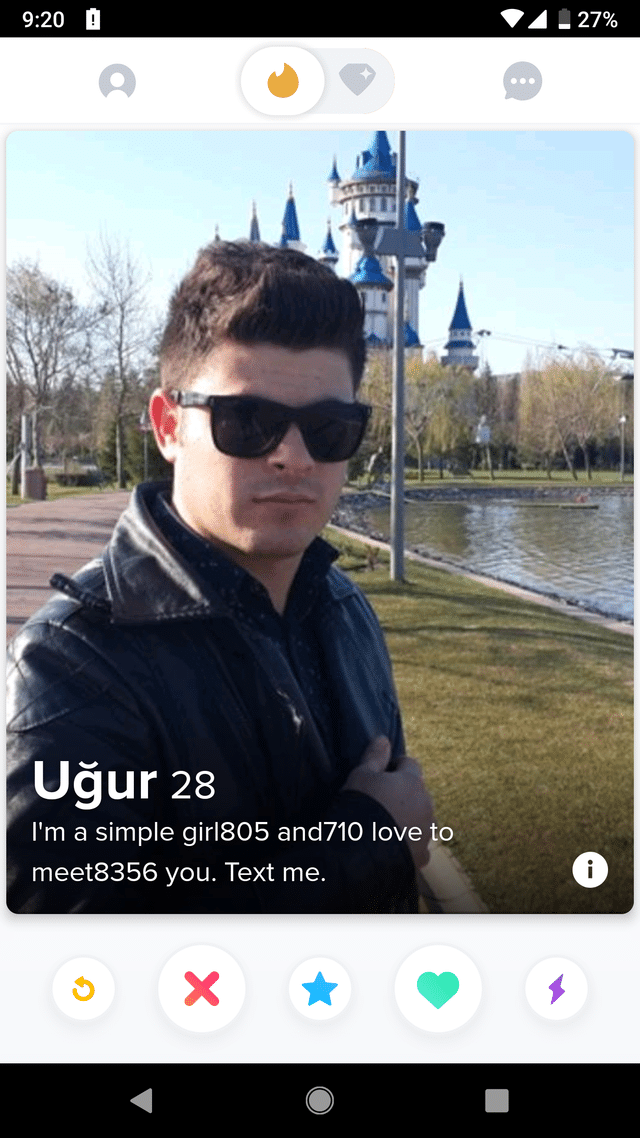Open your profile icon
Image resolution: width=640 pixels, height=1138 pixels.
117,82
